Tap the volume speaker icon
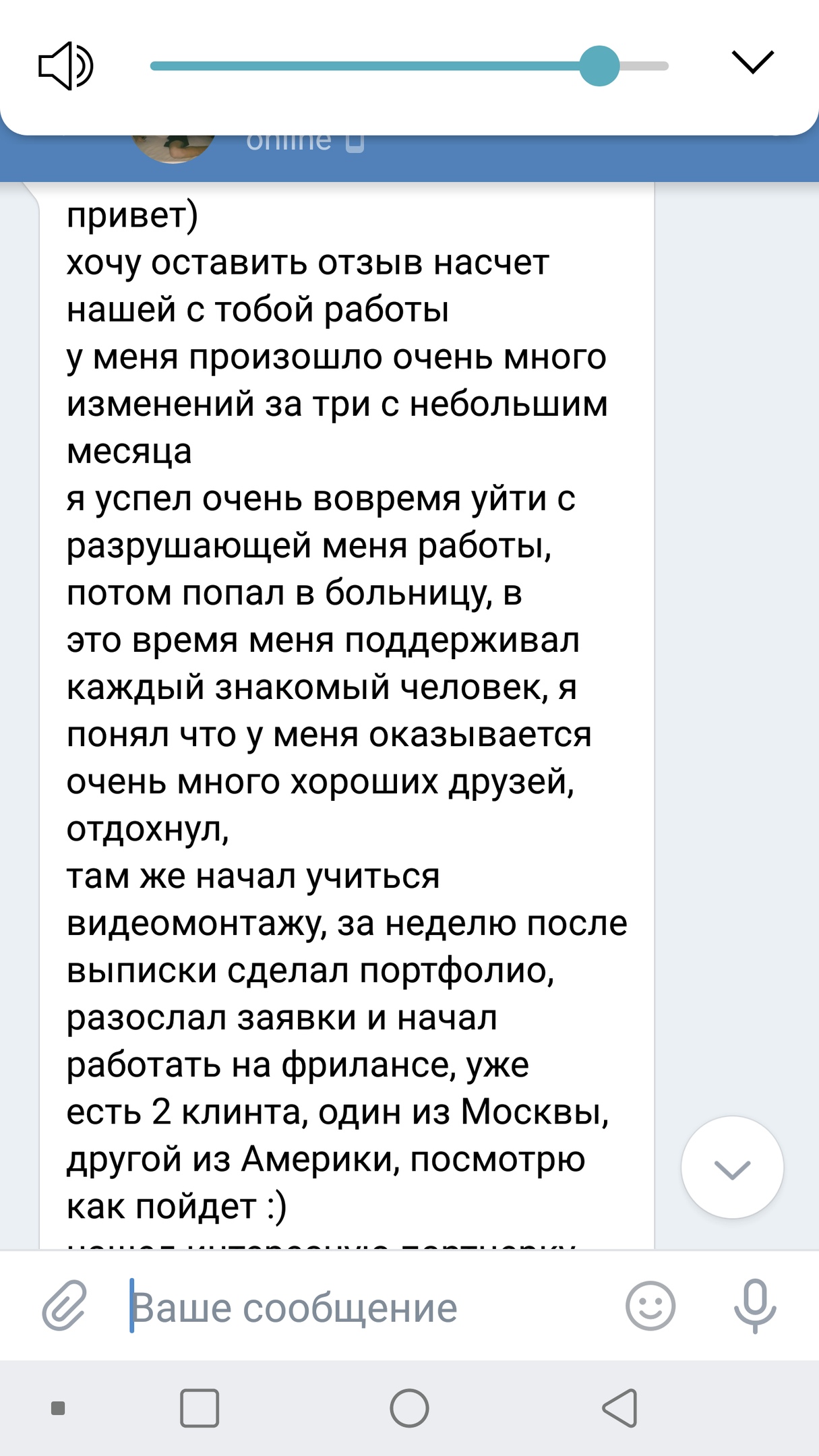819x1456 pixels. [x=65, y=66]
